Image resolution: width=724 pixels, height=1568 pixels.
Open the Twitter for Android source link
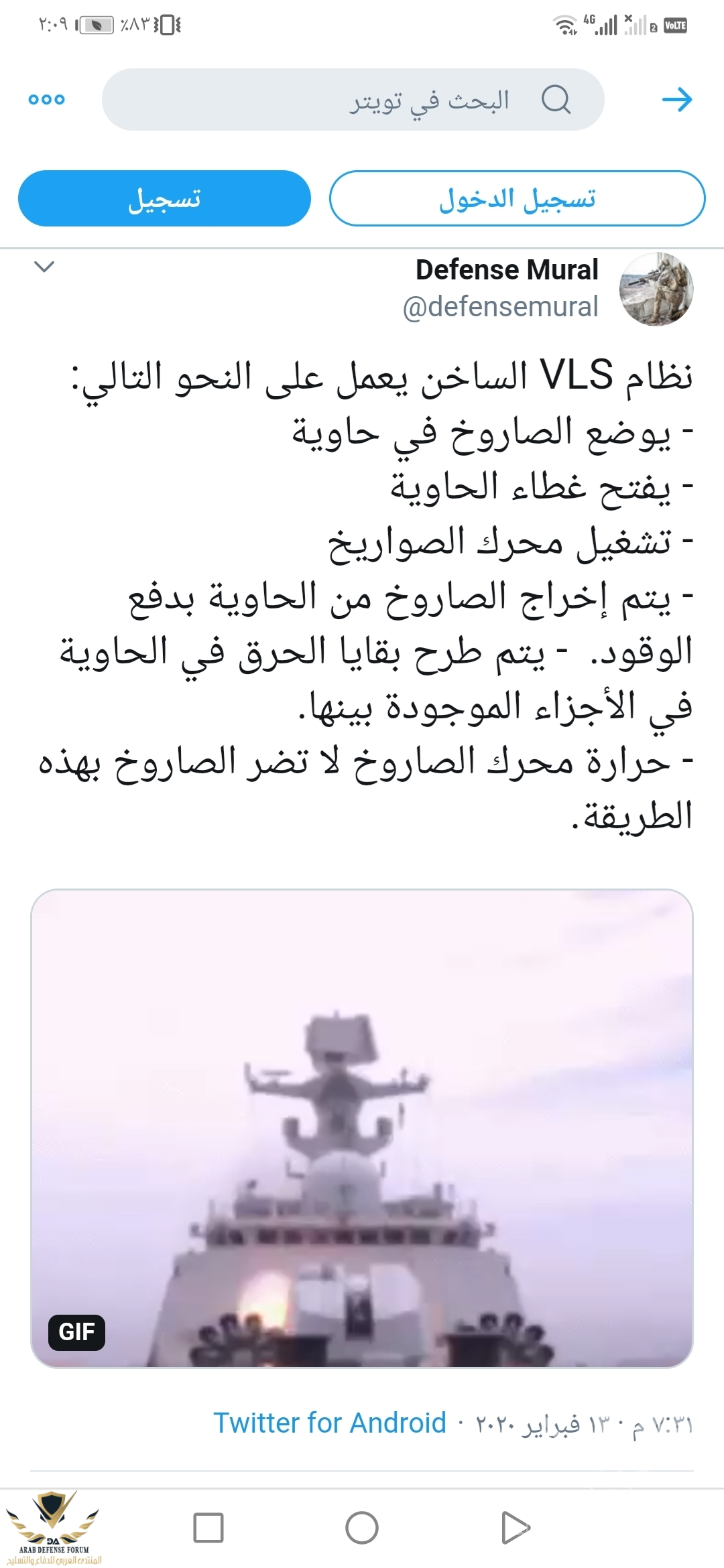pos(330,1423)
